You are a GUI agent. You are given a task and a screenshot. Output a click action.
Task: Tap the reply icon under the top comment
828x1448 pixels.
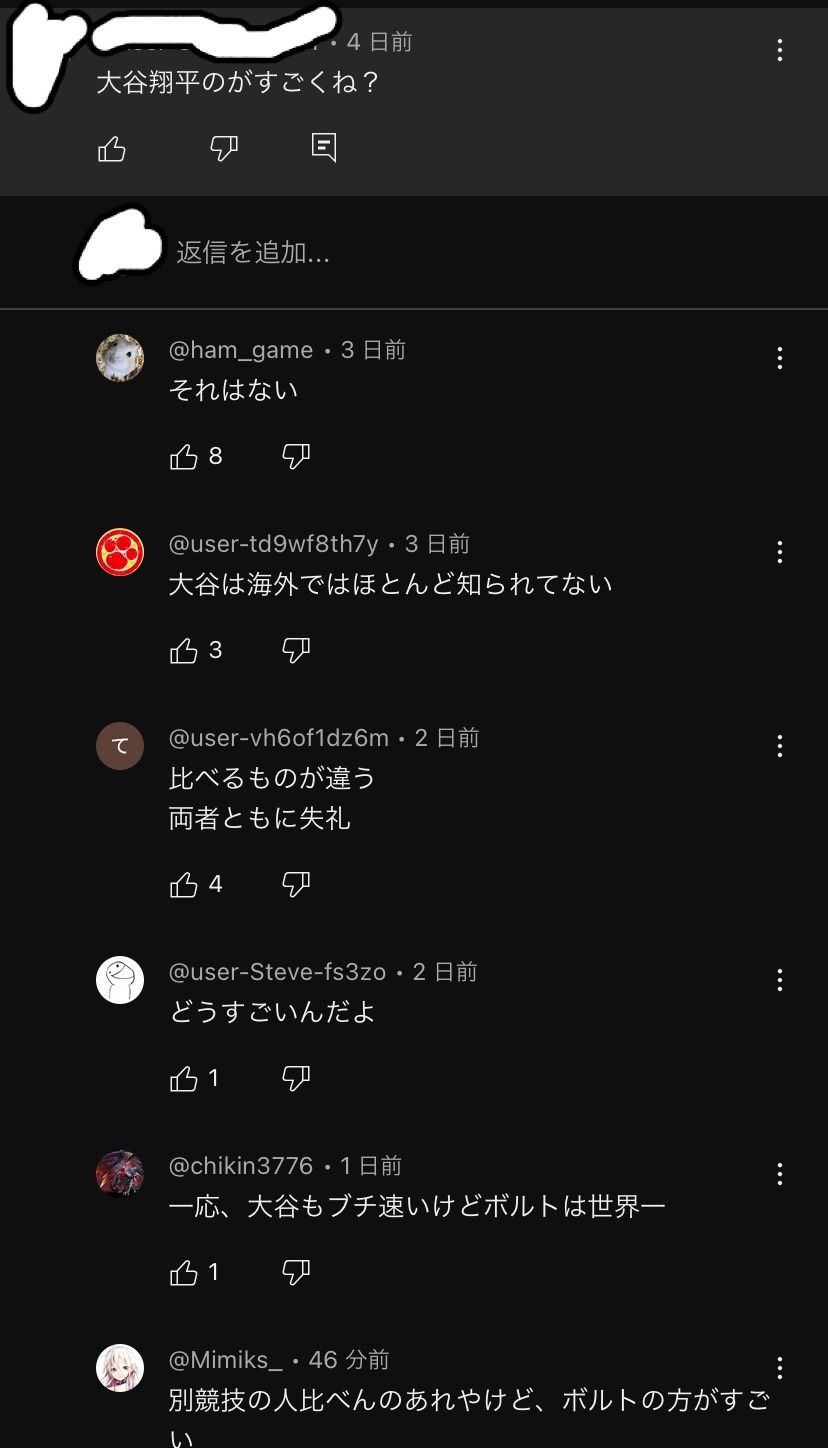coord(323,147)
